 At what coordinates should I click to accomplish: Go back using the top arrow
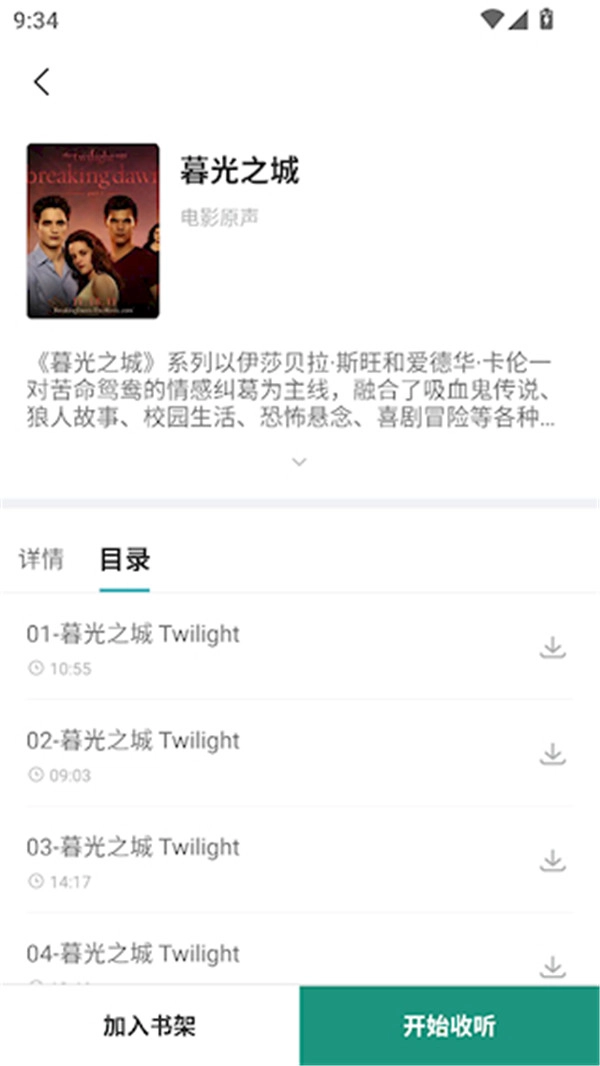[41, 82]
